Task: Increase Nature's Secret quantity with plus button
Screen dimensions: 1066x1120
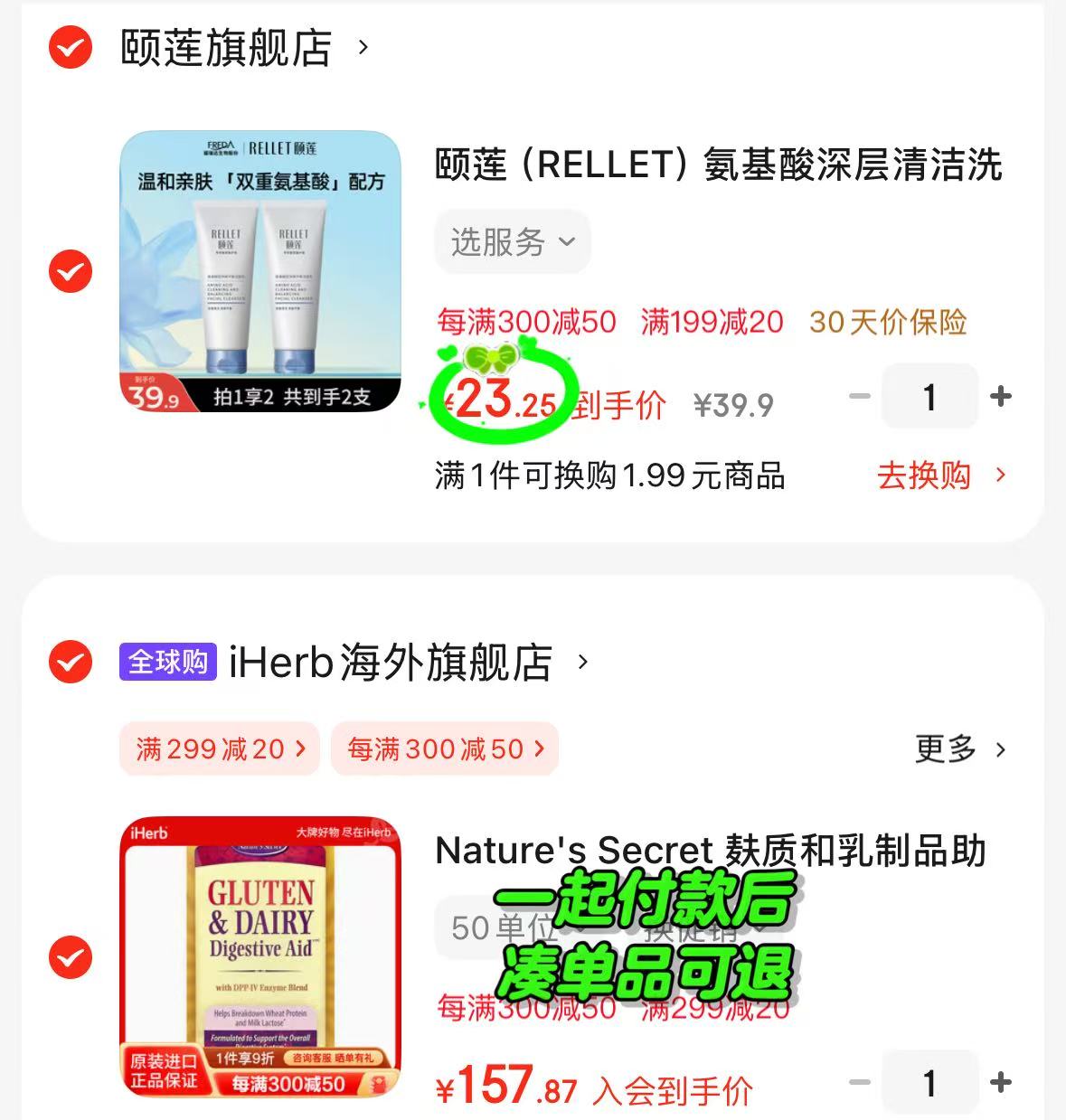Action: pos(1000,1081)
